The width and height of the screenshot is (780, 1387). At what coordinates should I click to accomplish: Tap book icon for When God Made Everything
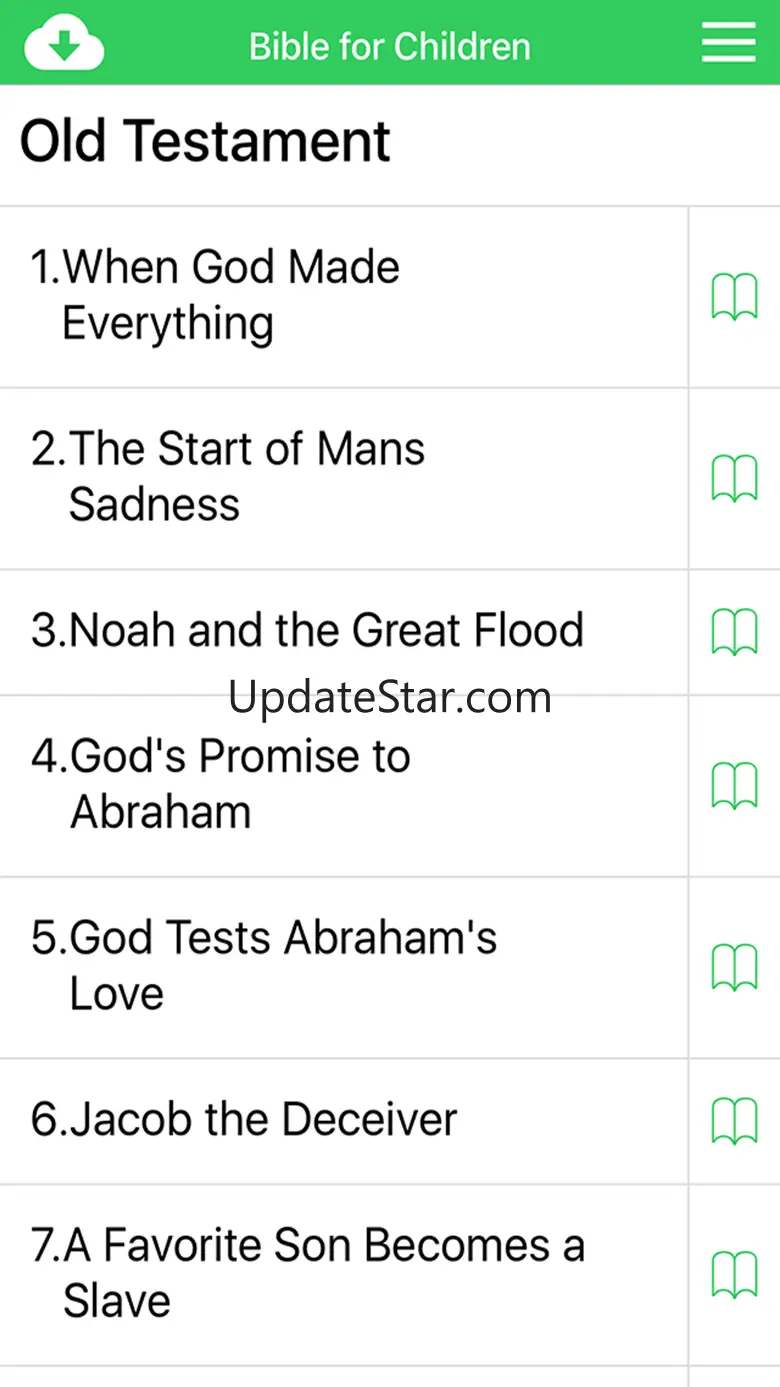tap(734, 297)
